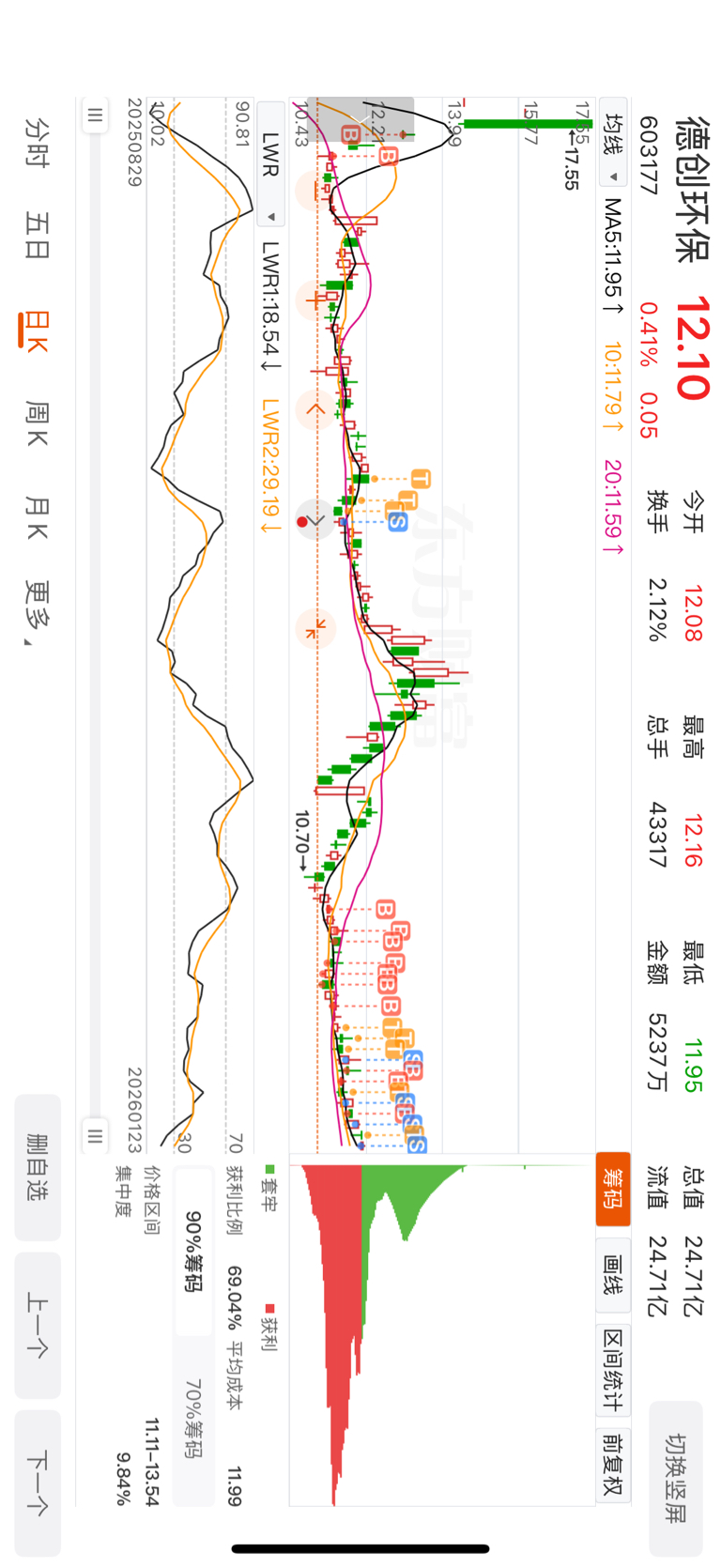Screen dimensions: 721x1568
Task: Open 区间统计 range statistics
Action: (613, 1370)
